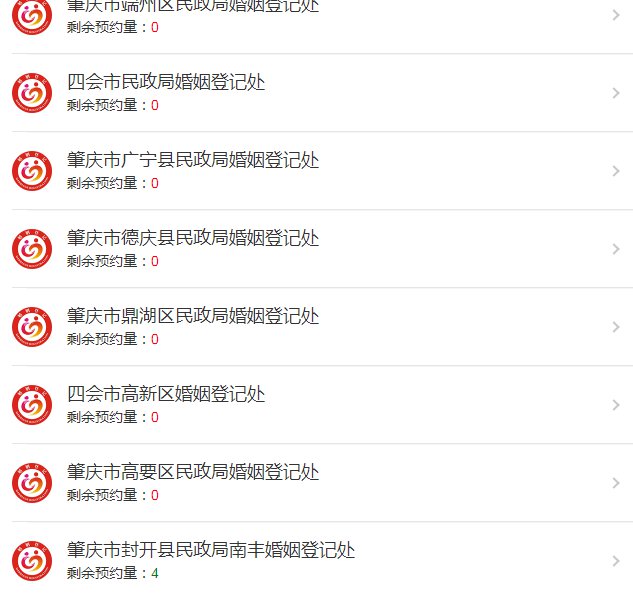Screen dimensions: 633x598
Task: Open 肇庆市封开县民政局南丰婚姻登记处
Action: 316,560
